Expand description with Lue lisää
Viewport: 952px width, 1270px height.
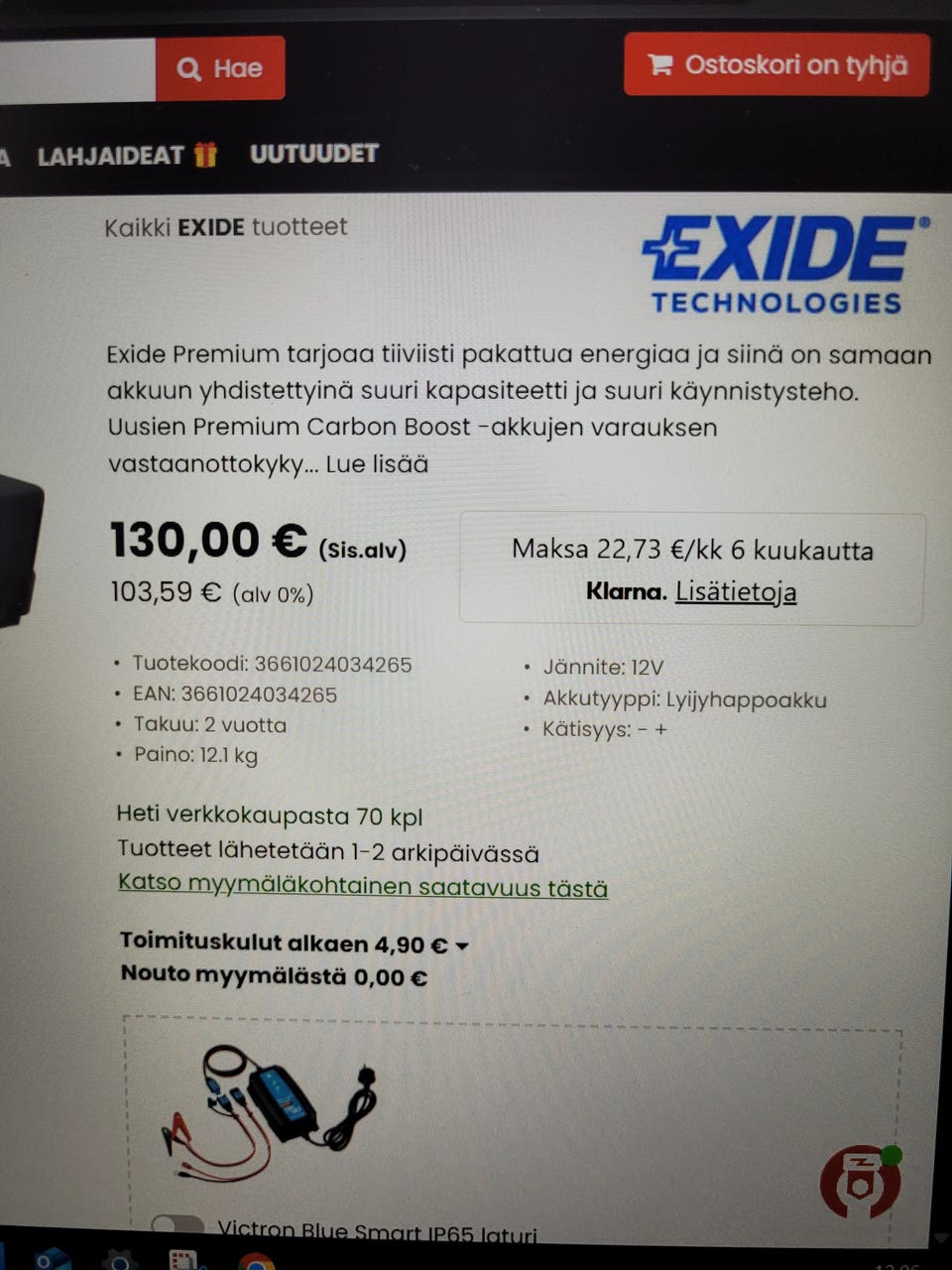[x=377, y=463]
